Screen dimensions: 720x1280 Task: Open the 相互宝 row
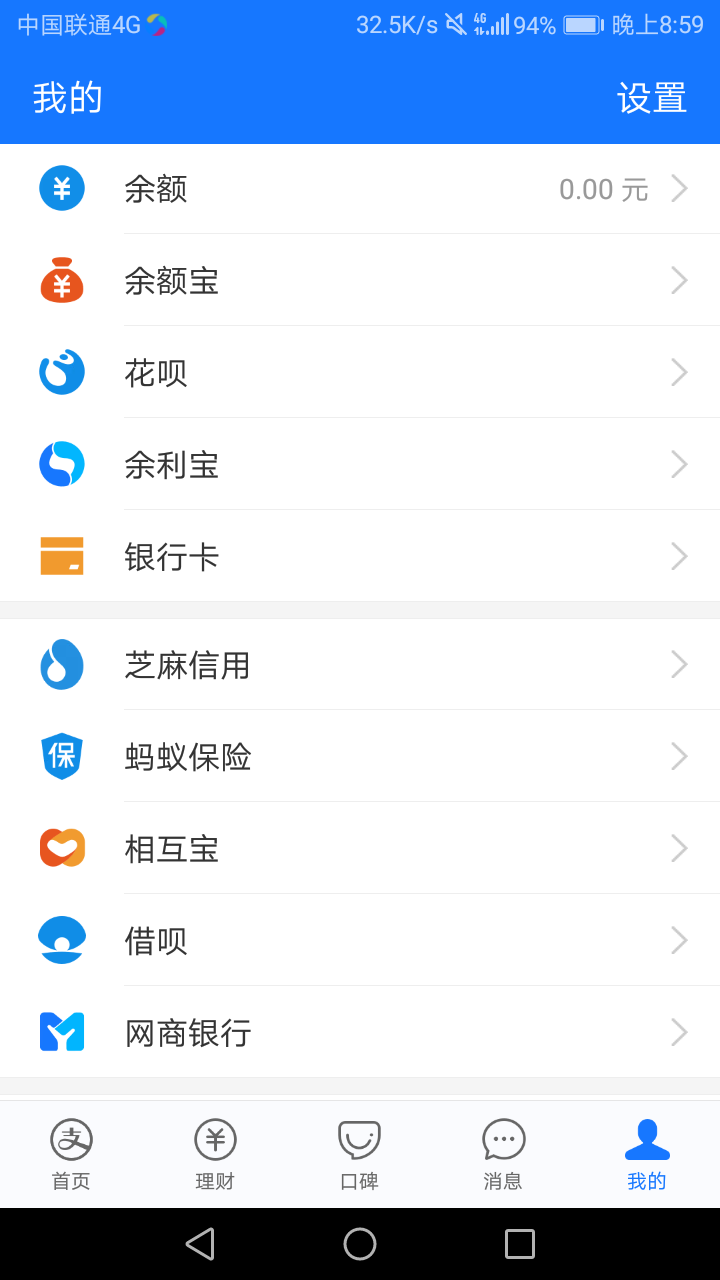pyautogui.click(x=360, y=848)
